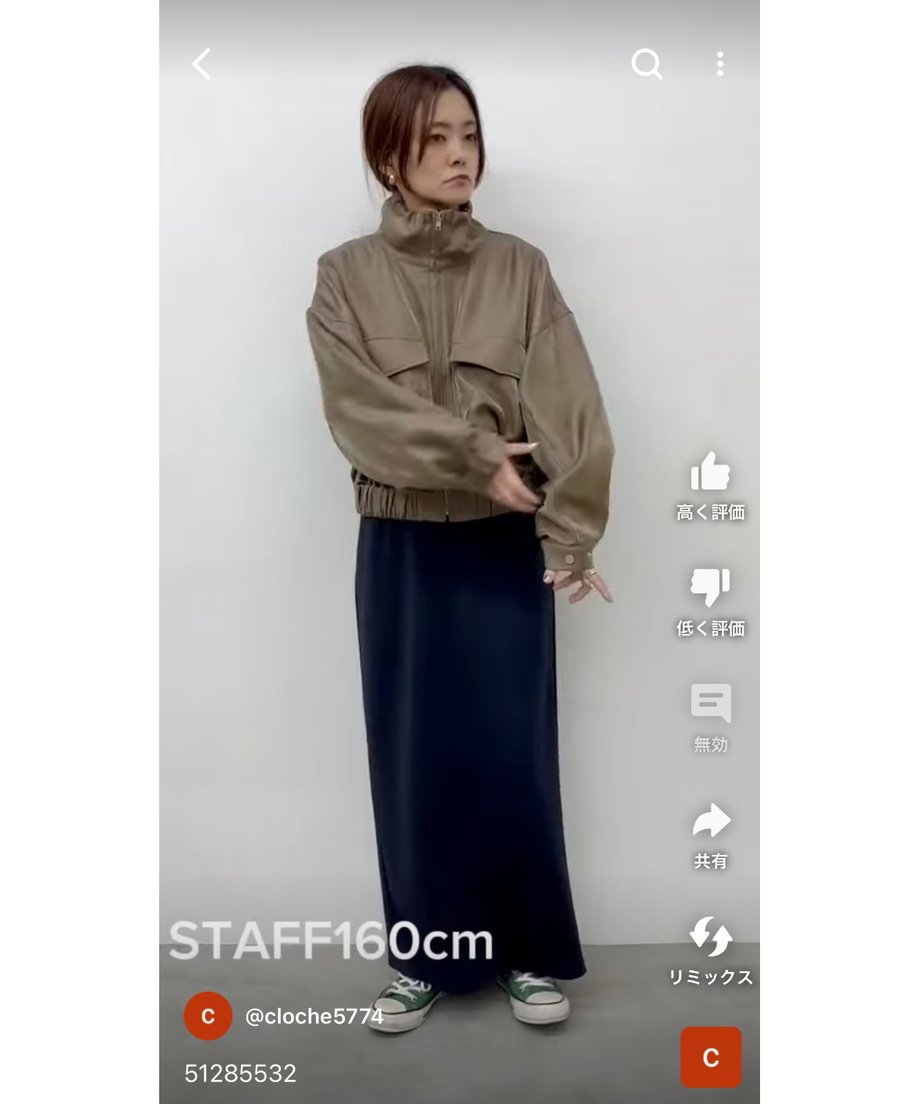
Task: Tap the disabled comments icon
Action: point(710,704)
